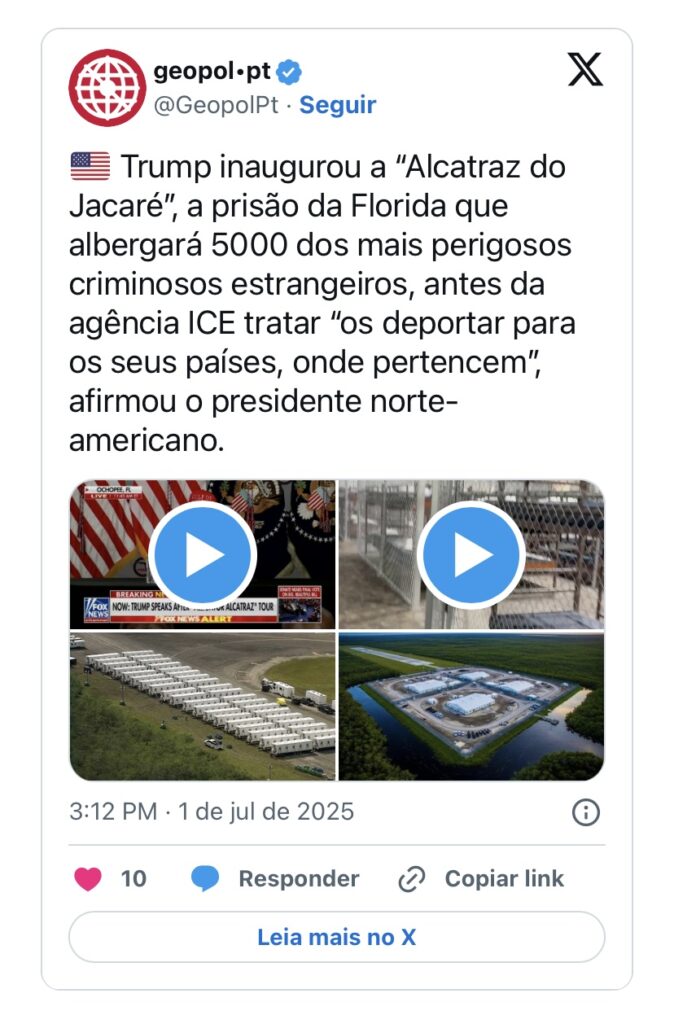Open the white tents aerial photo

(x=202, y=706)
